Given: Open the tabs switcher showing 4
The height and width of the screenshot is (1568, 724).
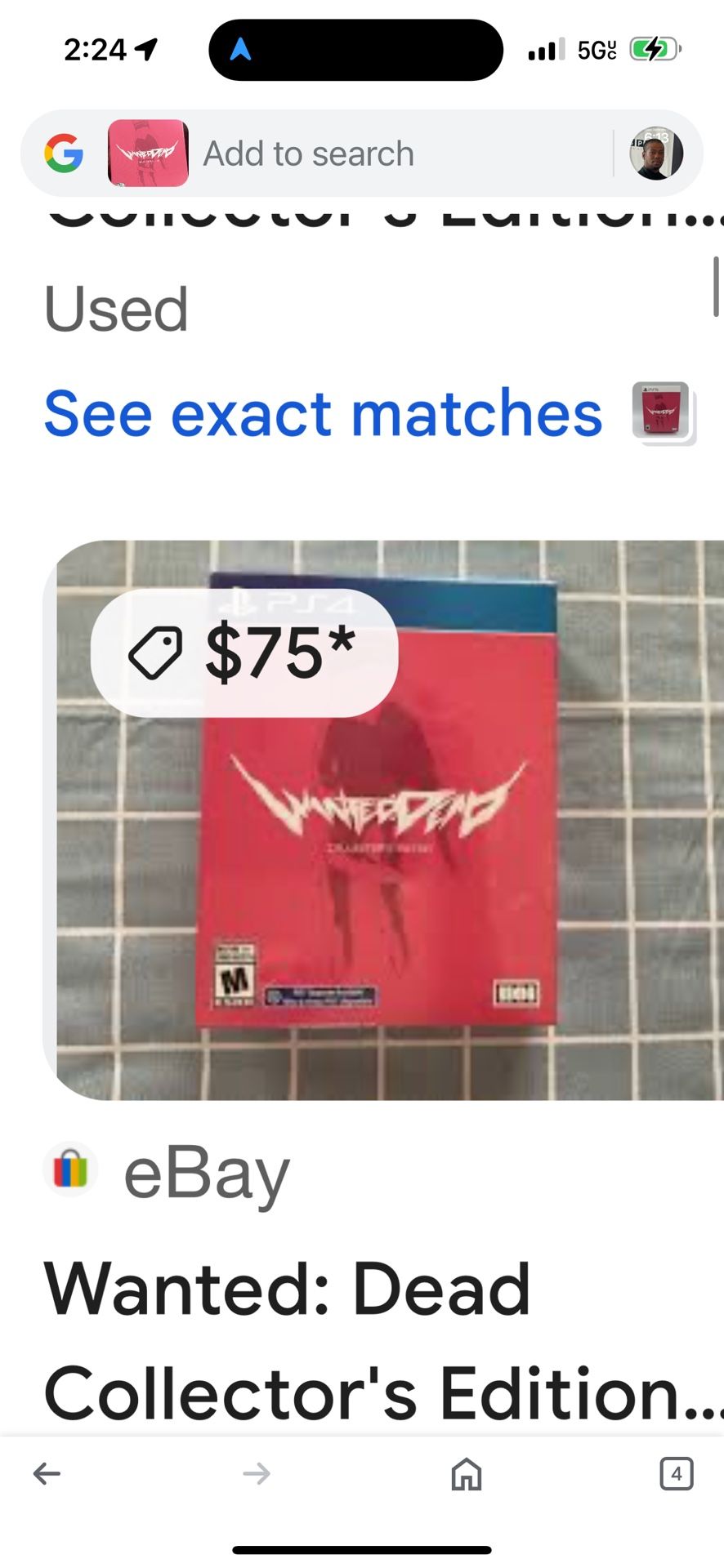Looking at the screenshot, I should (x=677, y=1474).
